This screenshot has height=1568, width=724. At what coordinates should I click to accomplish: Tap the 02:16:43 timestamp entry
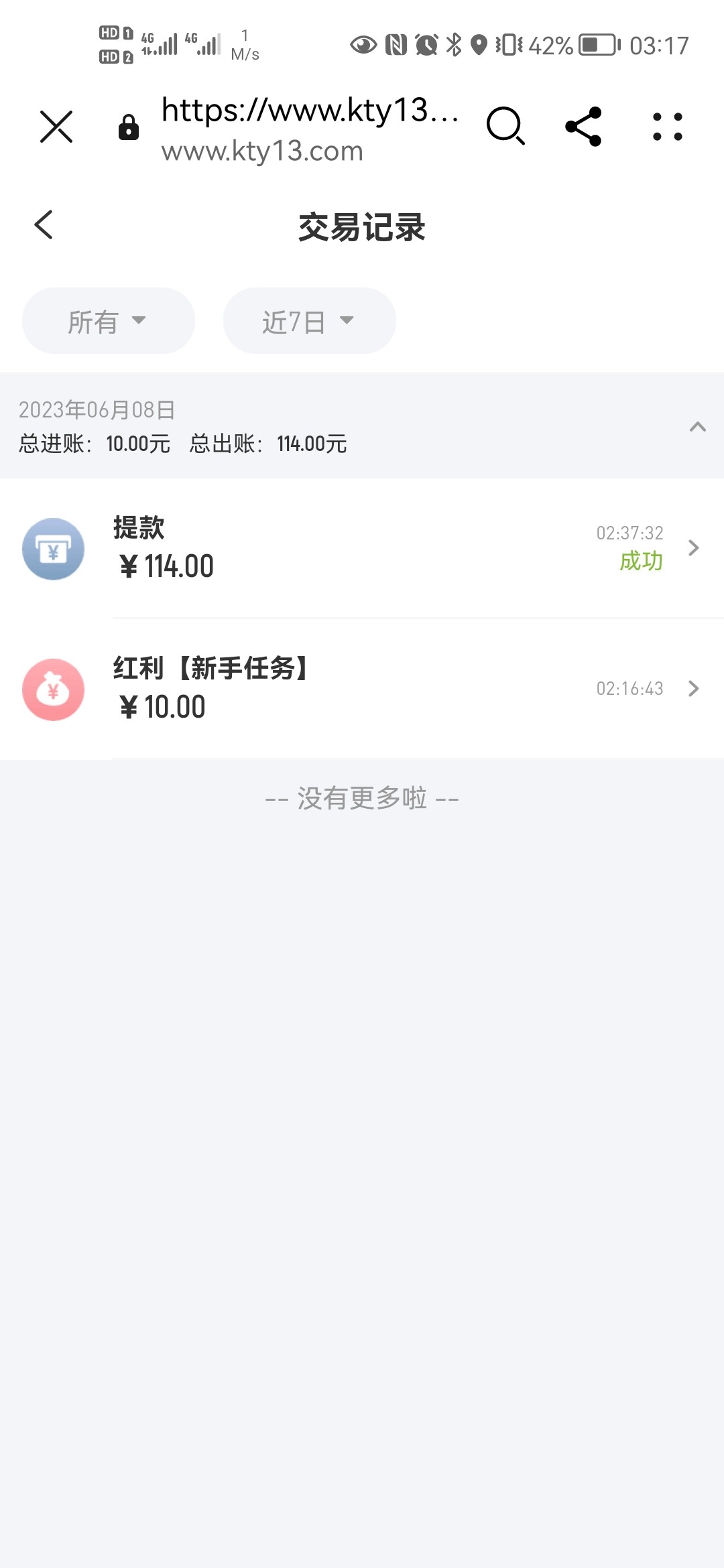(630, 688)
